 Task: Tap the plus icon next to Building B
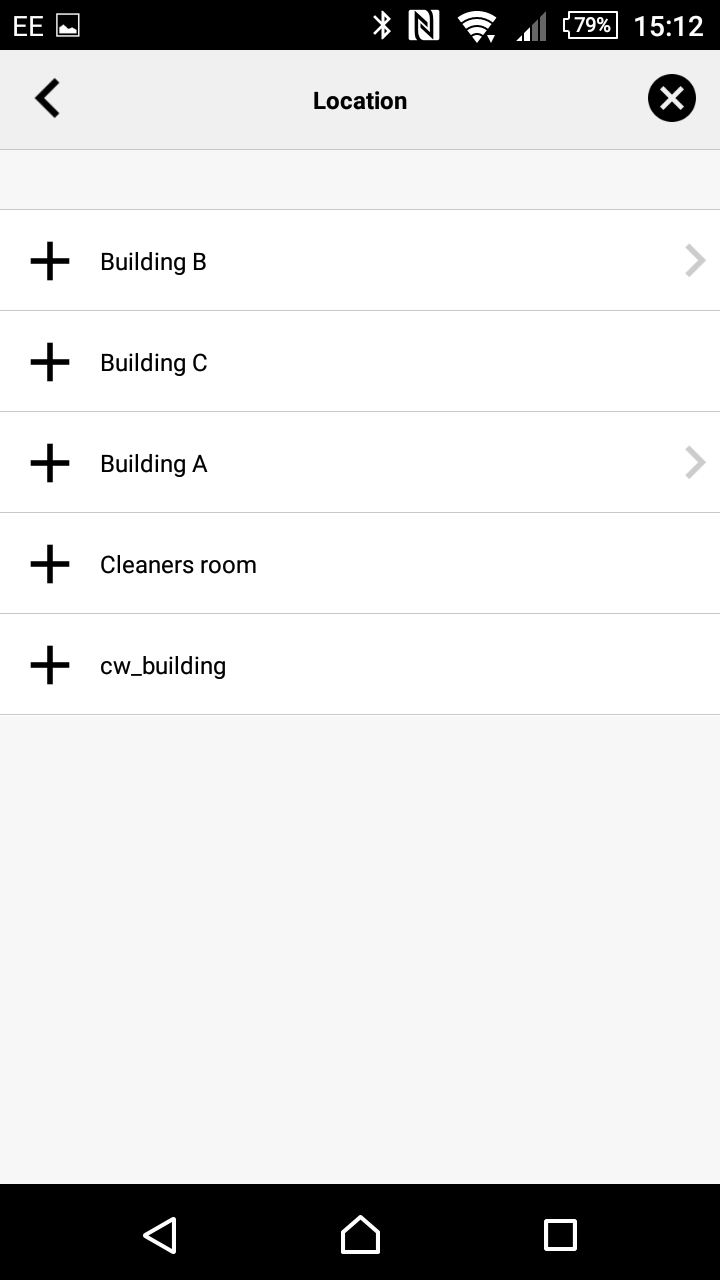[x=50, y=261]
